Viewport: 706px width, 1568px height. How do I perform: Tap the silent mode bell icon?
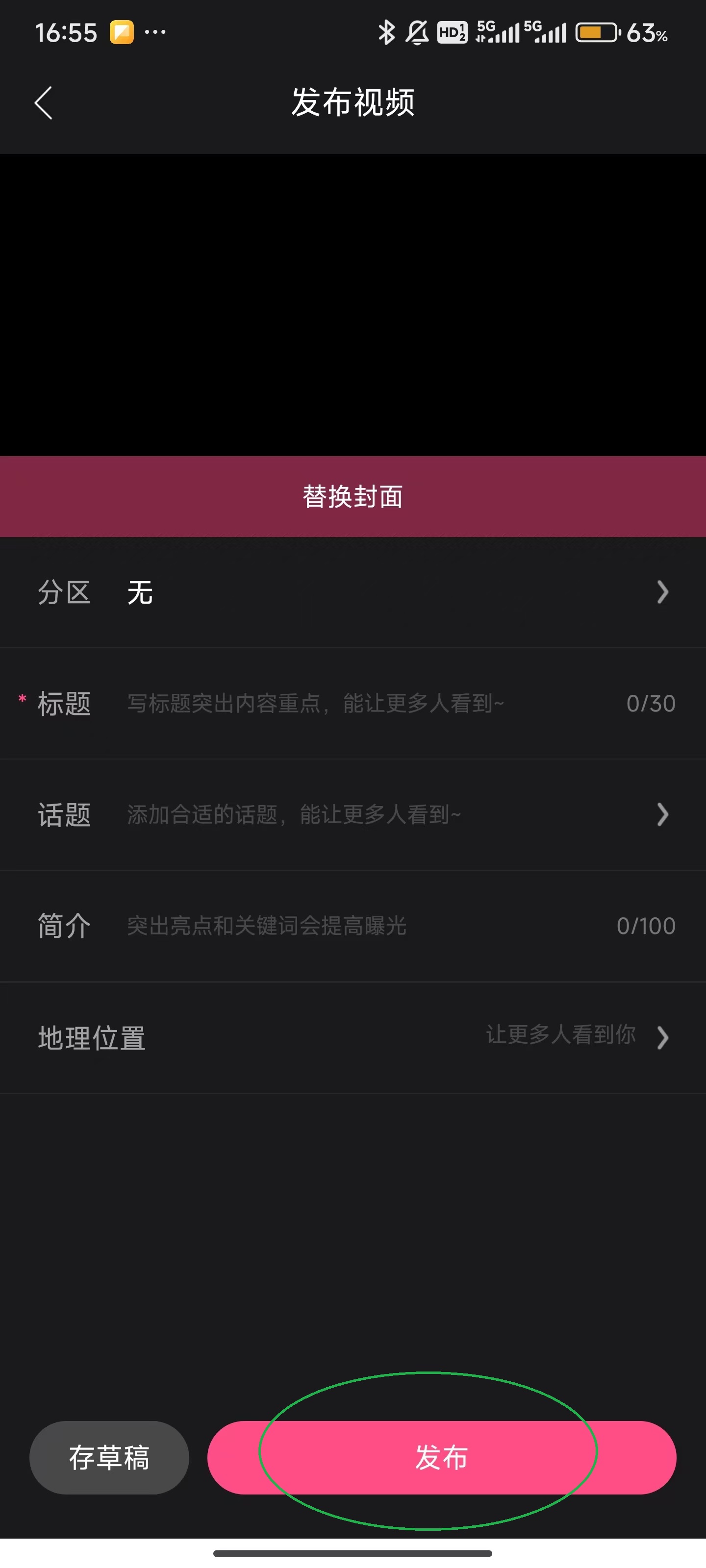pyautogui.click(x=418, y=32)
